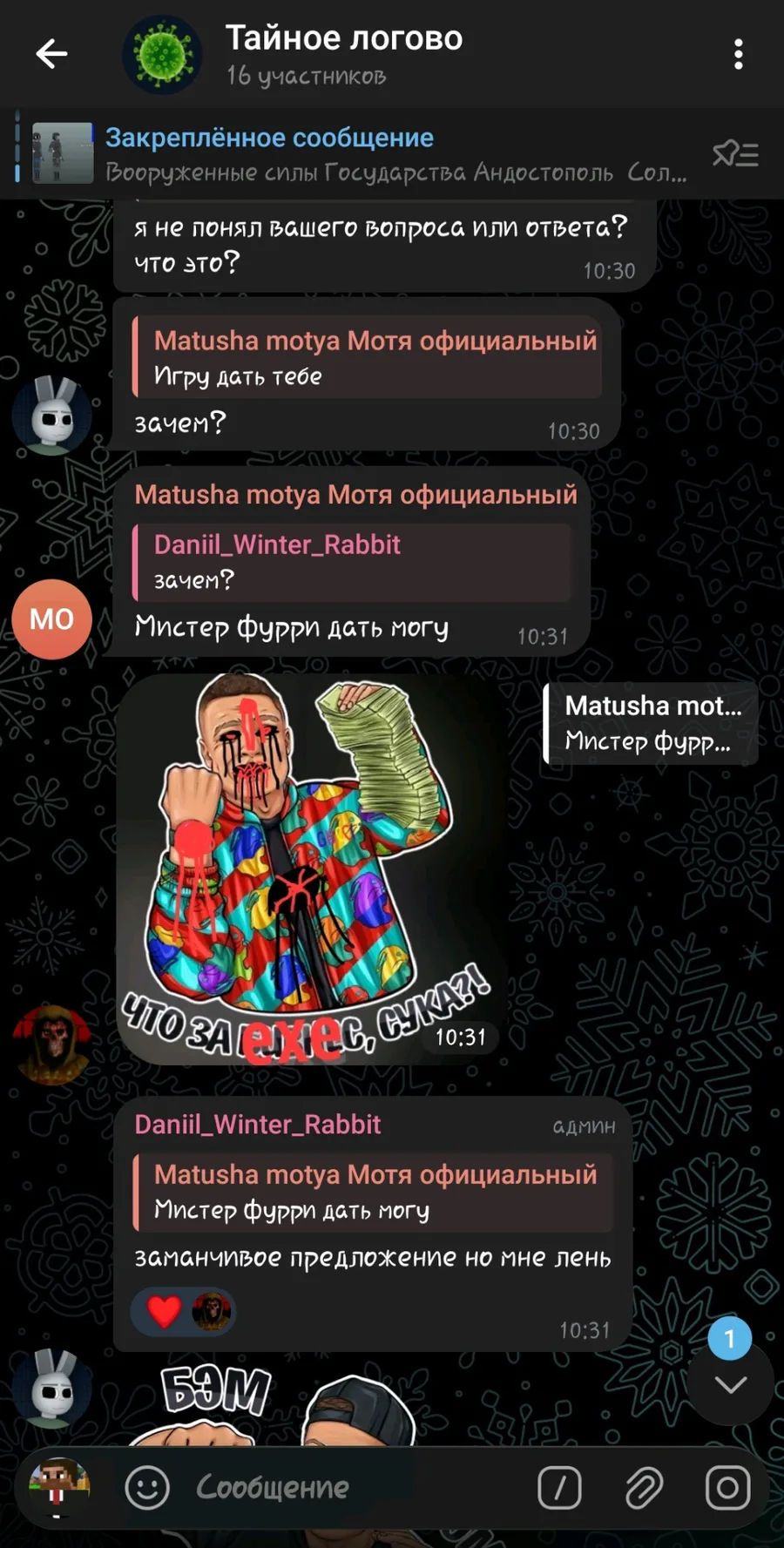Screen dimensions: 784x1548
Task: Open the bot commands slash button
Action: (x=559, y=1488)
